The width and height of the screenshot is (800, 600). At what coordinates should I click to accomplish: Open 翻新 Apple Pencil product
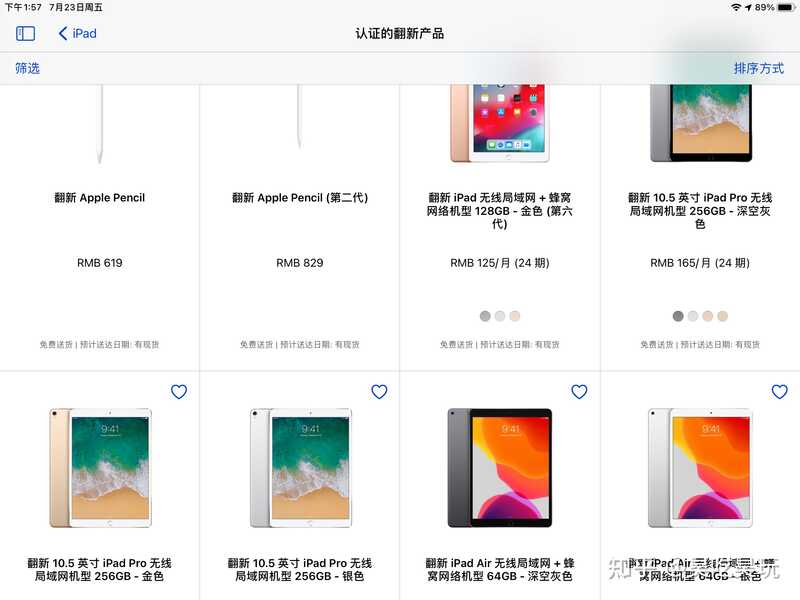coord(99,198)
